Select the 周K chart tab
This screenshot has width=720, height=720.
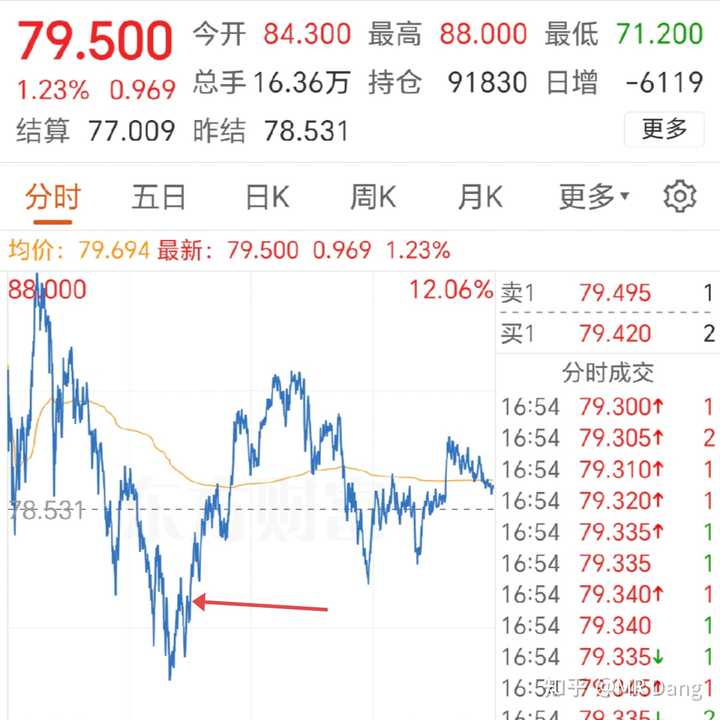click(x=373, y=197)
